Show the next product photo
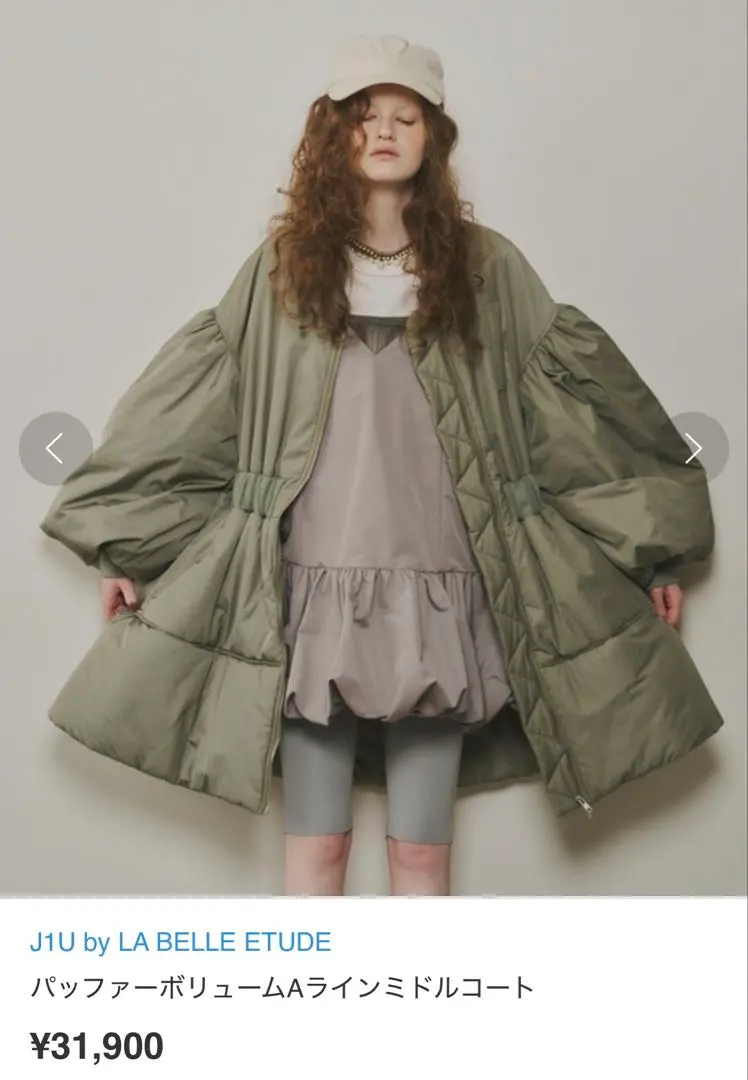 pyautogui.click(x=693, y=449)
